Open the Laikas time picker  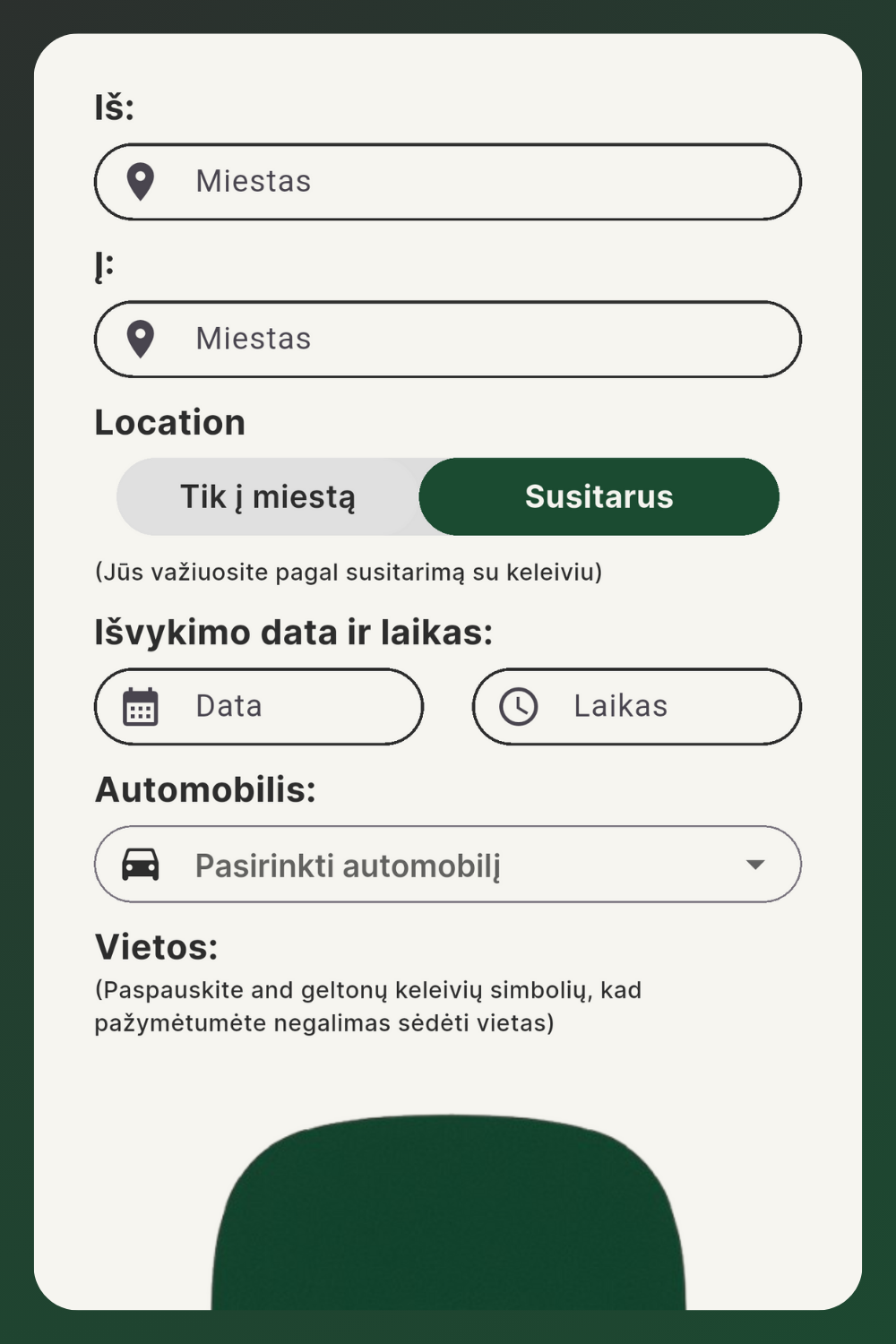[x=636, y=706]
